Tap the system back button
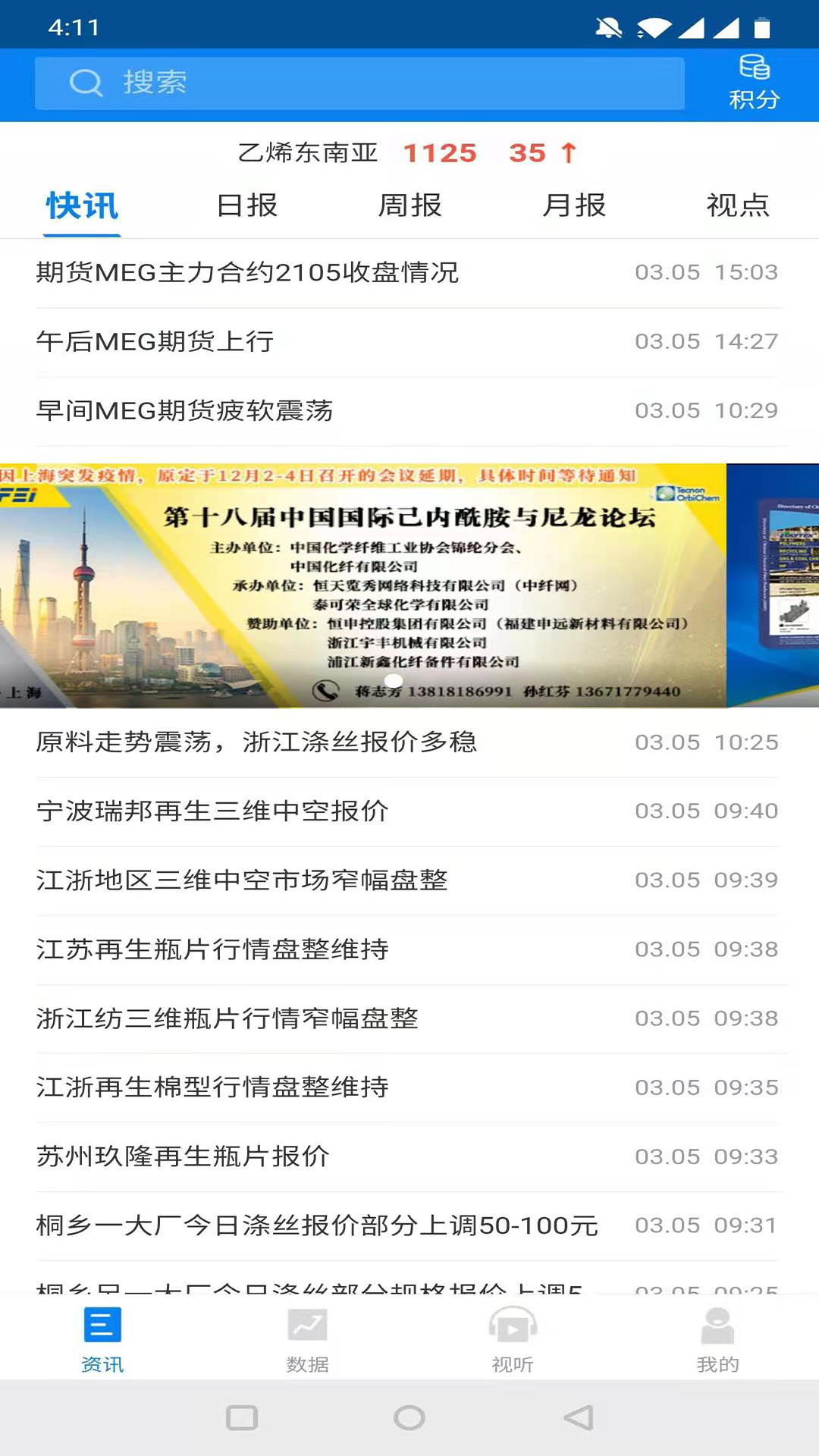Screen dimensions: 819x1456 (579, 1417)
